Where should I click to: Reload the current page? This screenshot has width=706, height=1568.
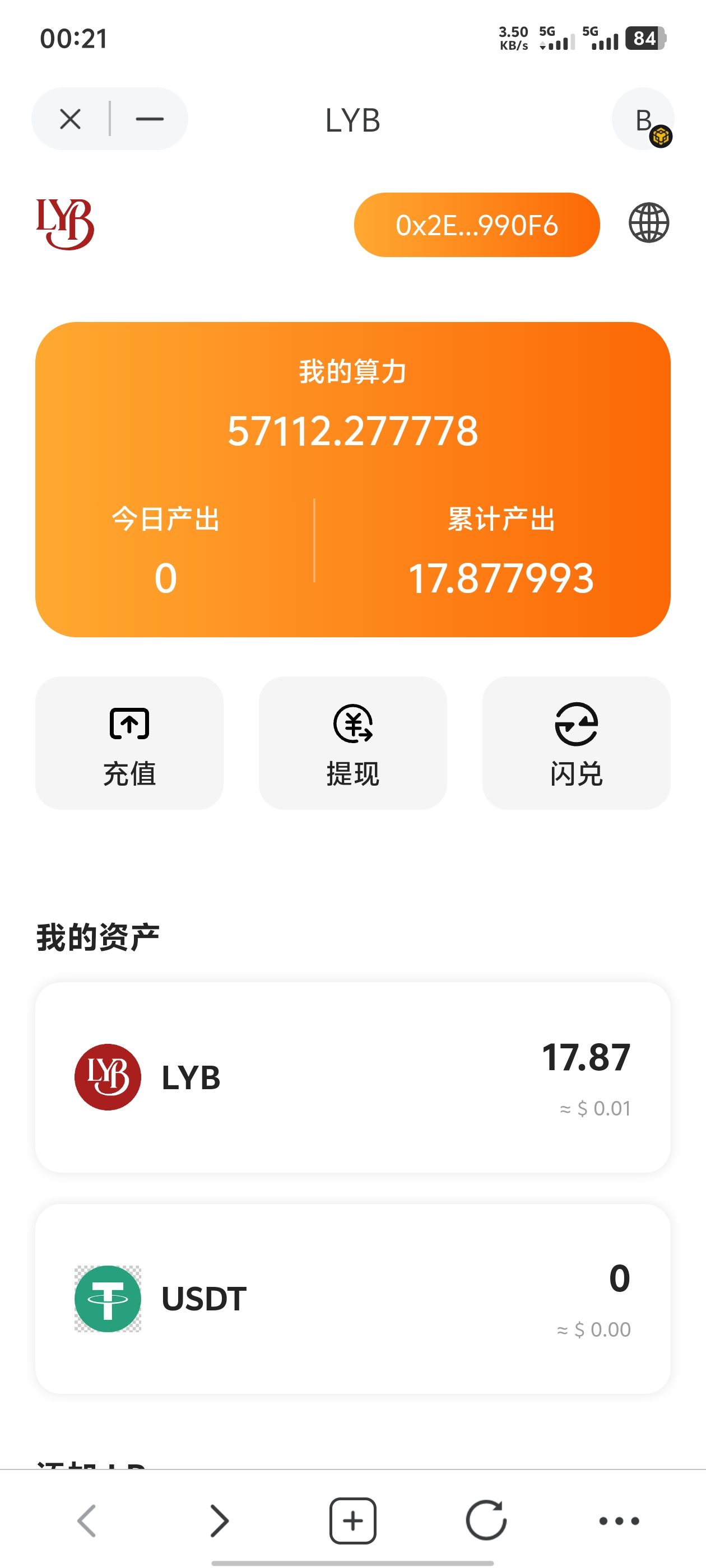point(486,1520)
